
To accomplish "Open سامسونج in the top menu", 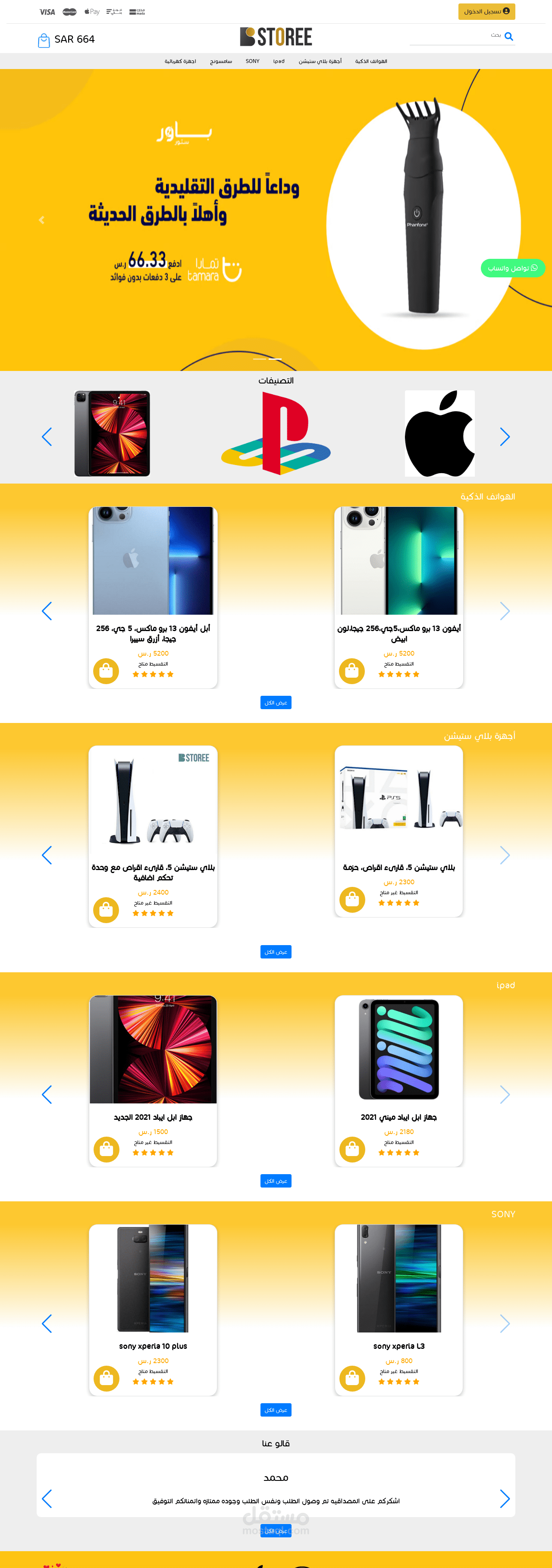I will coord(221,62).
